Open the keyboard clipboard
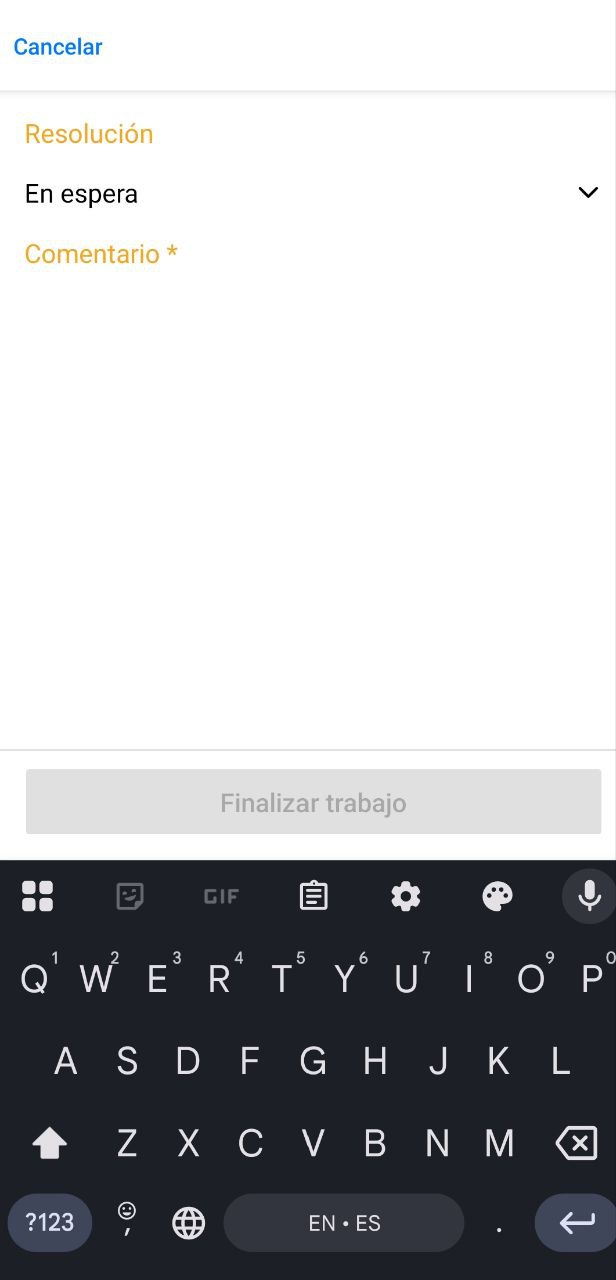 tap(314, 896)
